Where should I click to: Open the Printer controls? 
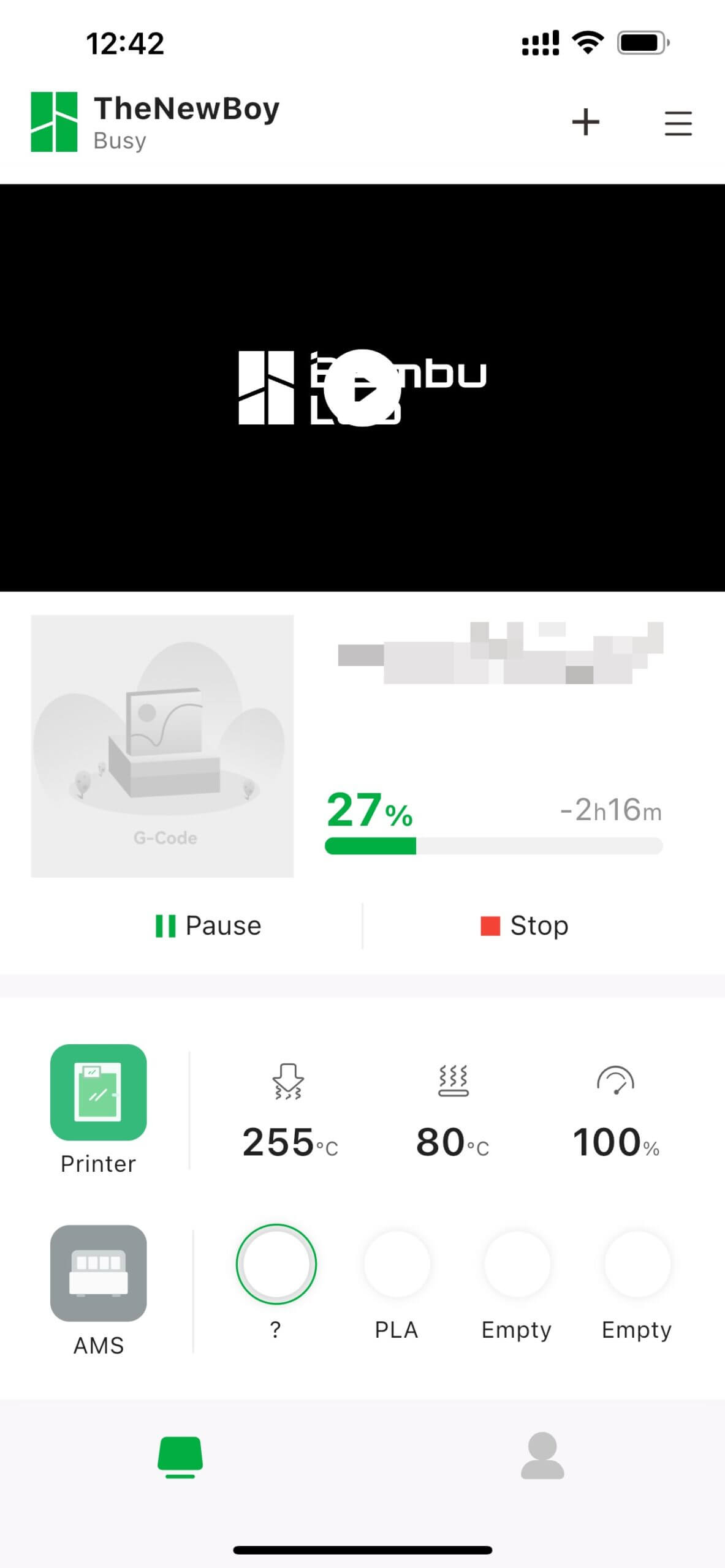[x=98, y=1093]
